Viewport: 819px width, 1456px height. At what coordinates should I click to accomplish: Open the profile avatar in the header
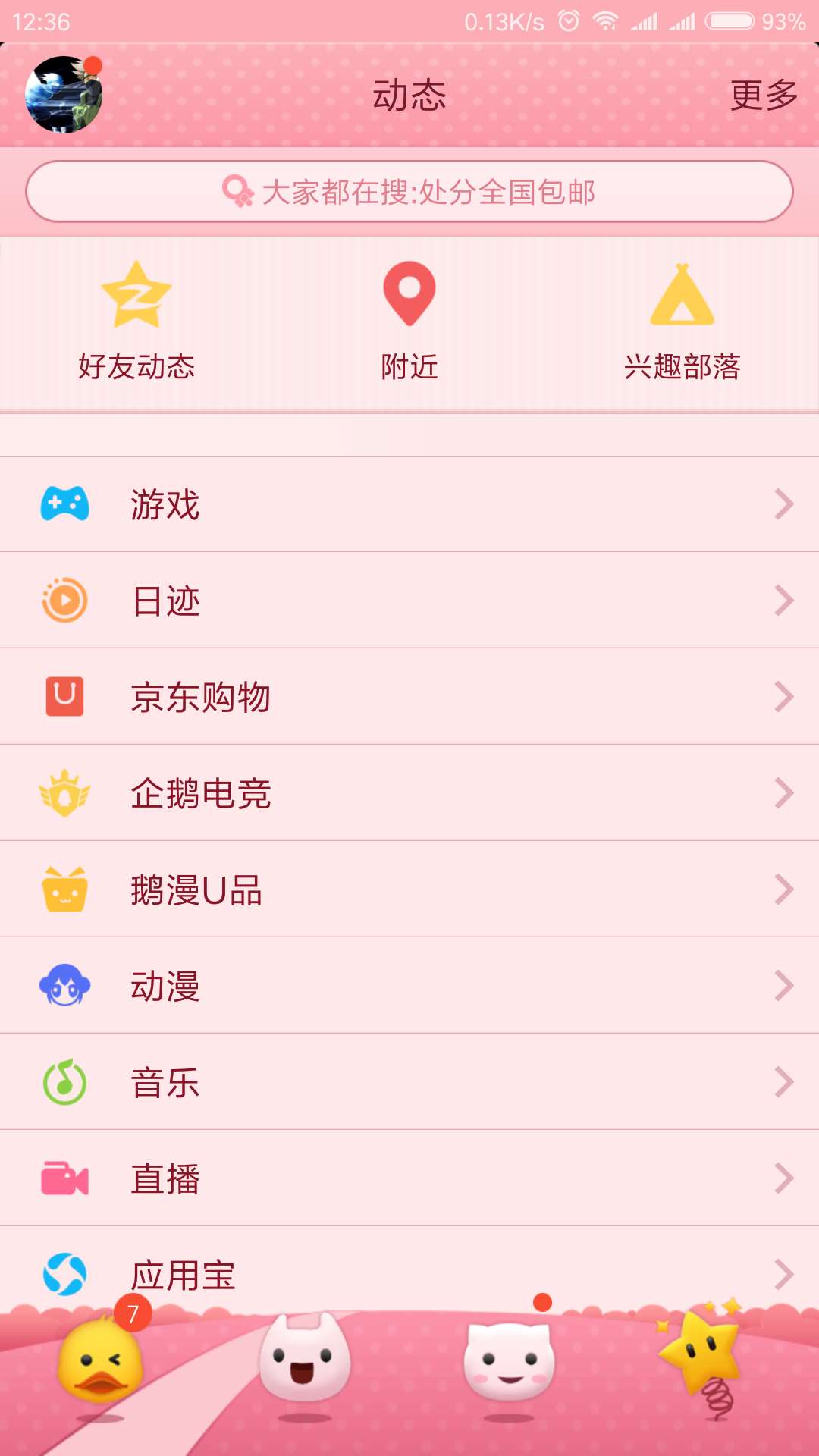pyautogui.click(x=64, y=95)
